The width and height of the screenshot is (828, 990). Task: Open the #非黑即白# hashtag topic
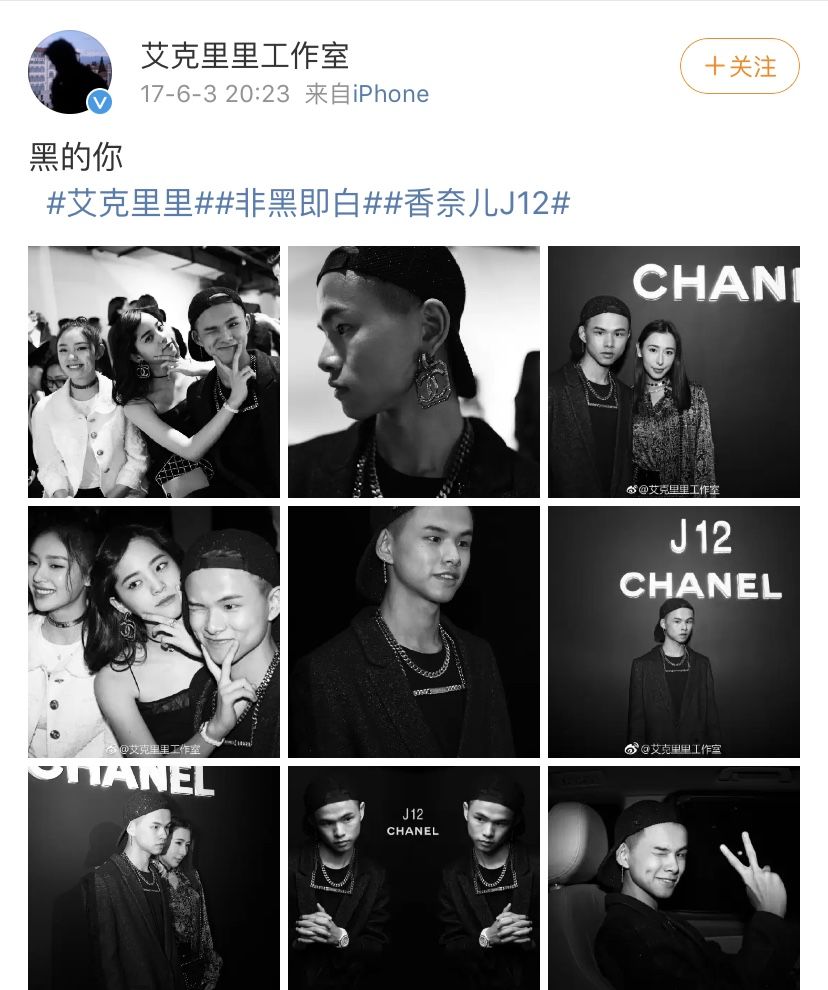[x=297, y=203]
